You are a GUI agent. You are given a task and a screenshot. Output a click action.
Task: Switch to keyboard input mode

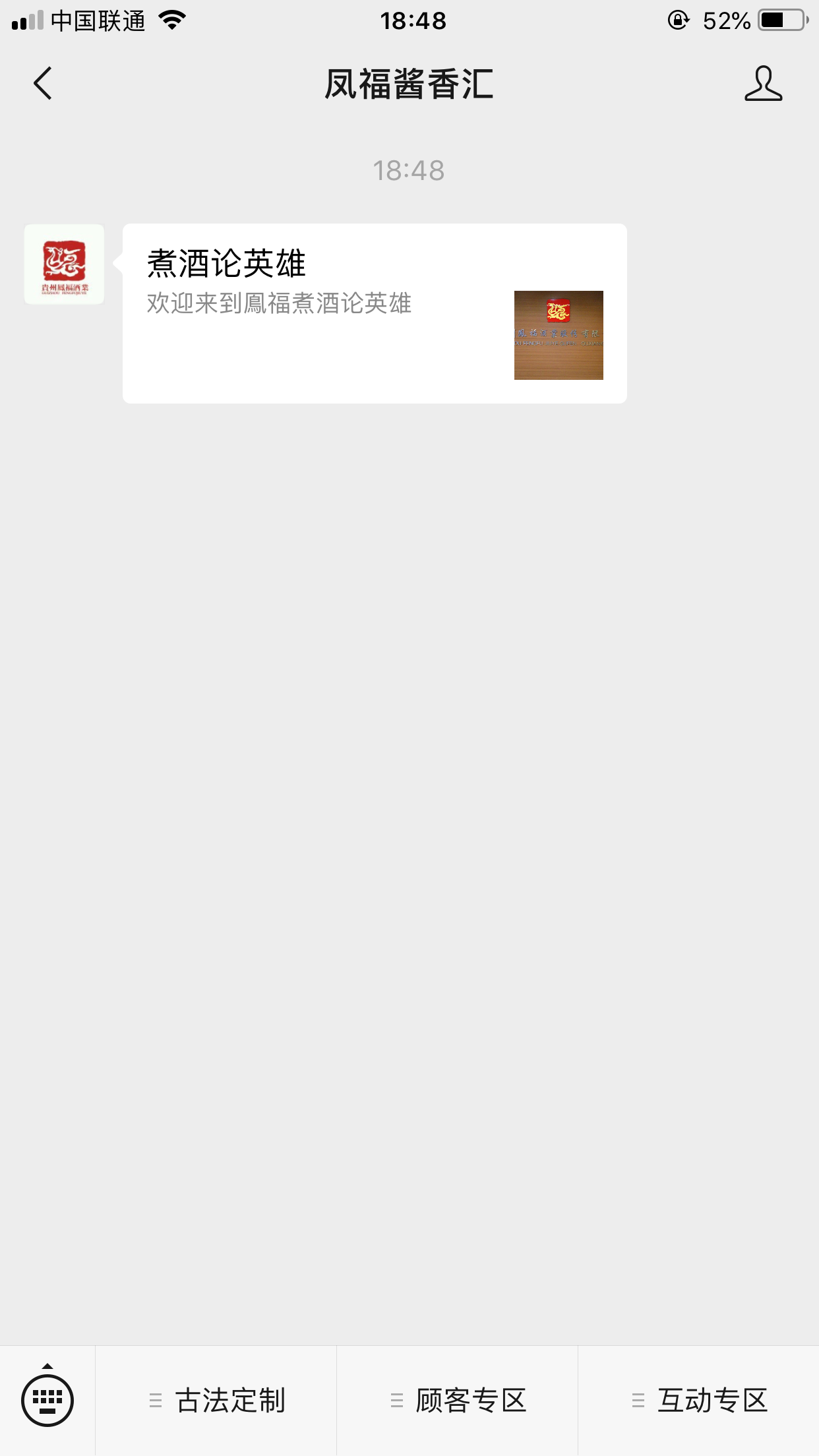point(47,1400)
